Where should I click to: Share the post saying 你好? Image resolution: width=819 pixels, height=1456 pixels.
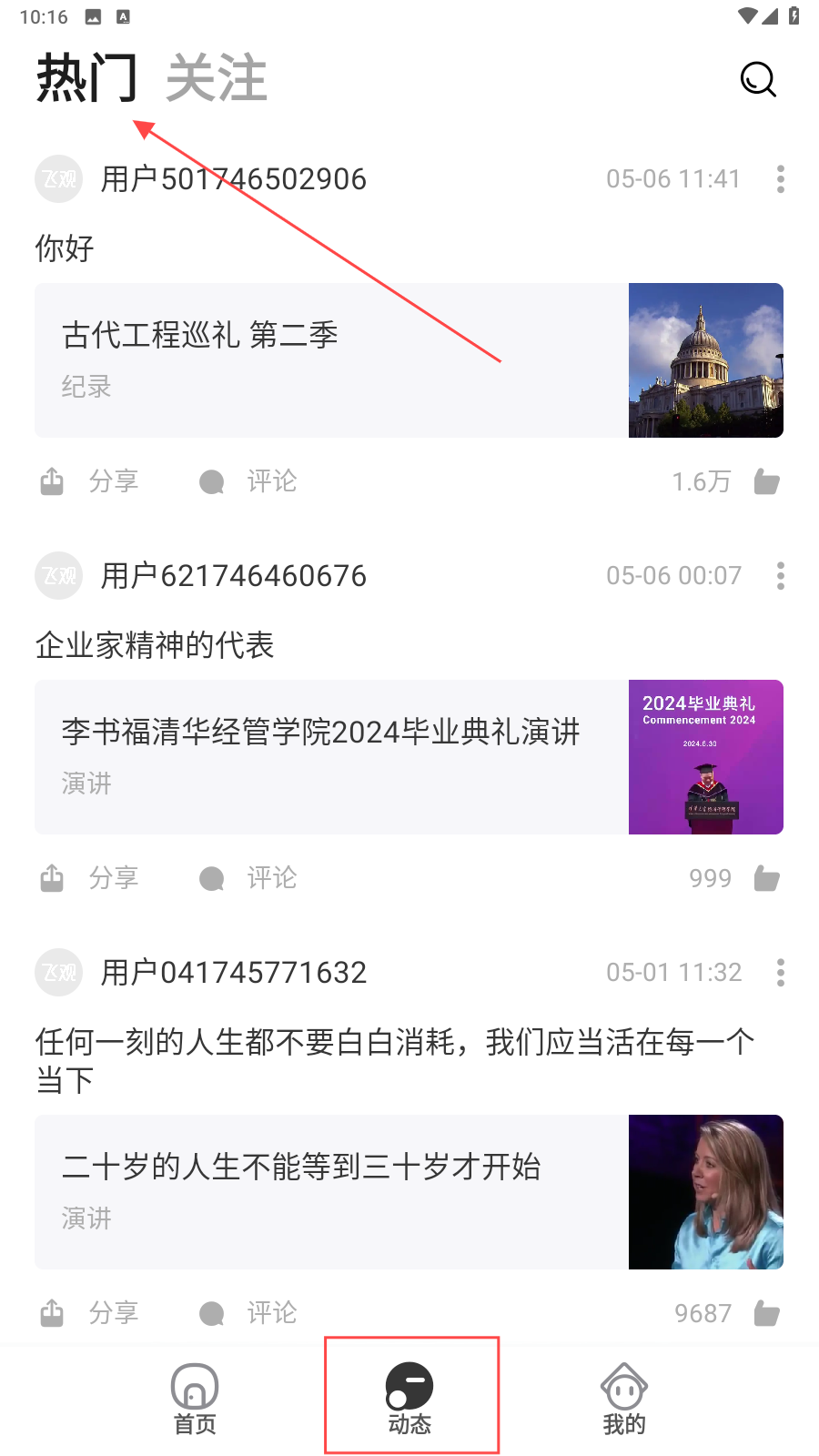tap(89, 481)
